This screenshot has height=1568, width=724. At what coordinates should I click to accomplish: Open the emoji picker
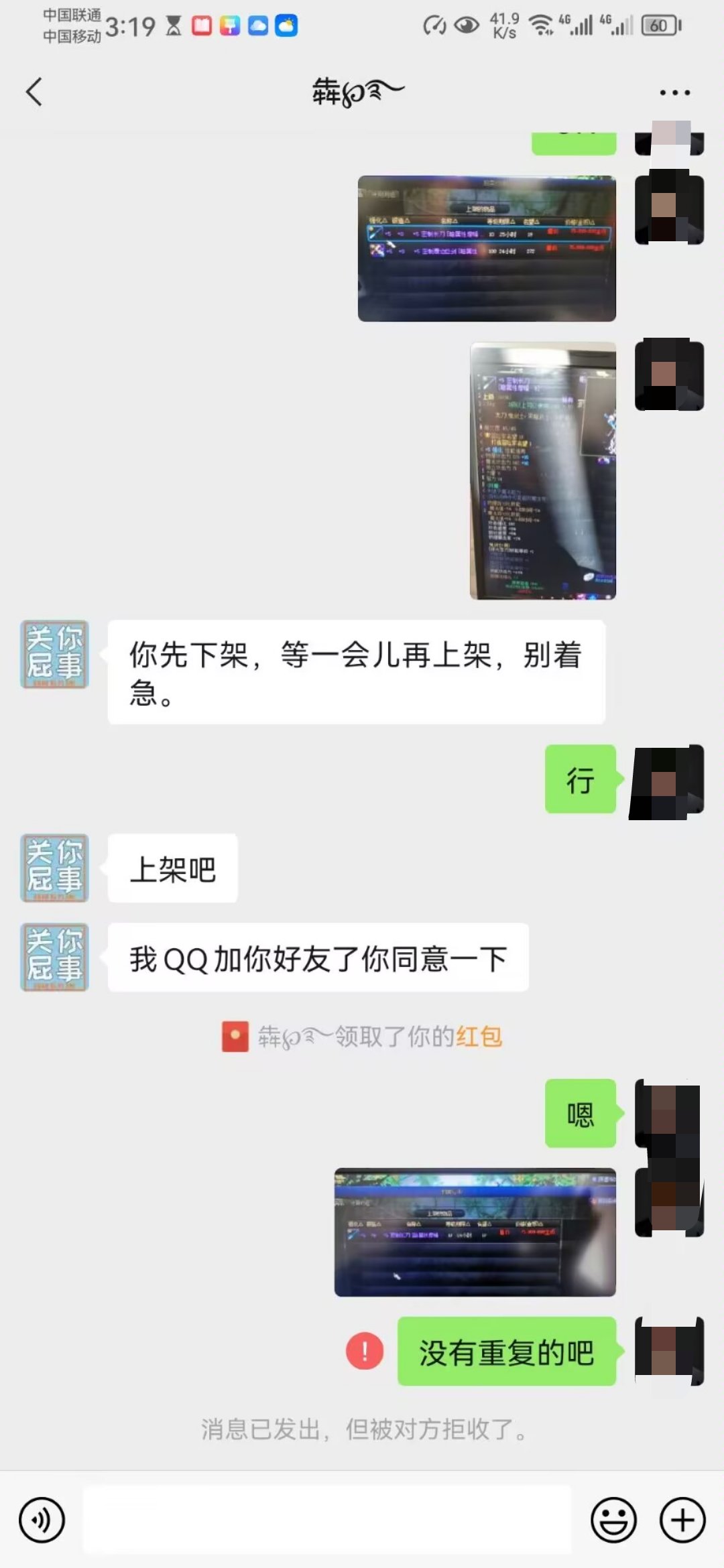click(613, 1520)
